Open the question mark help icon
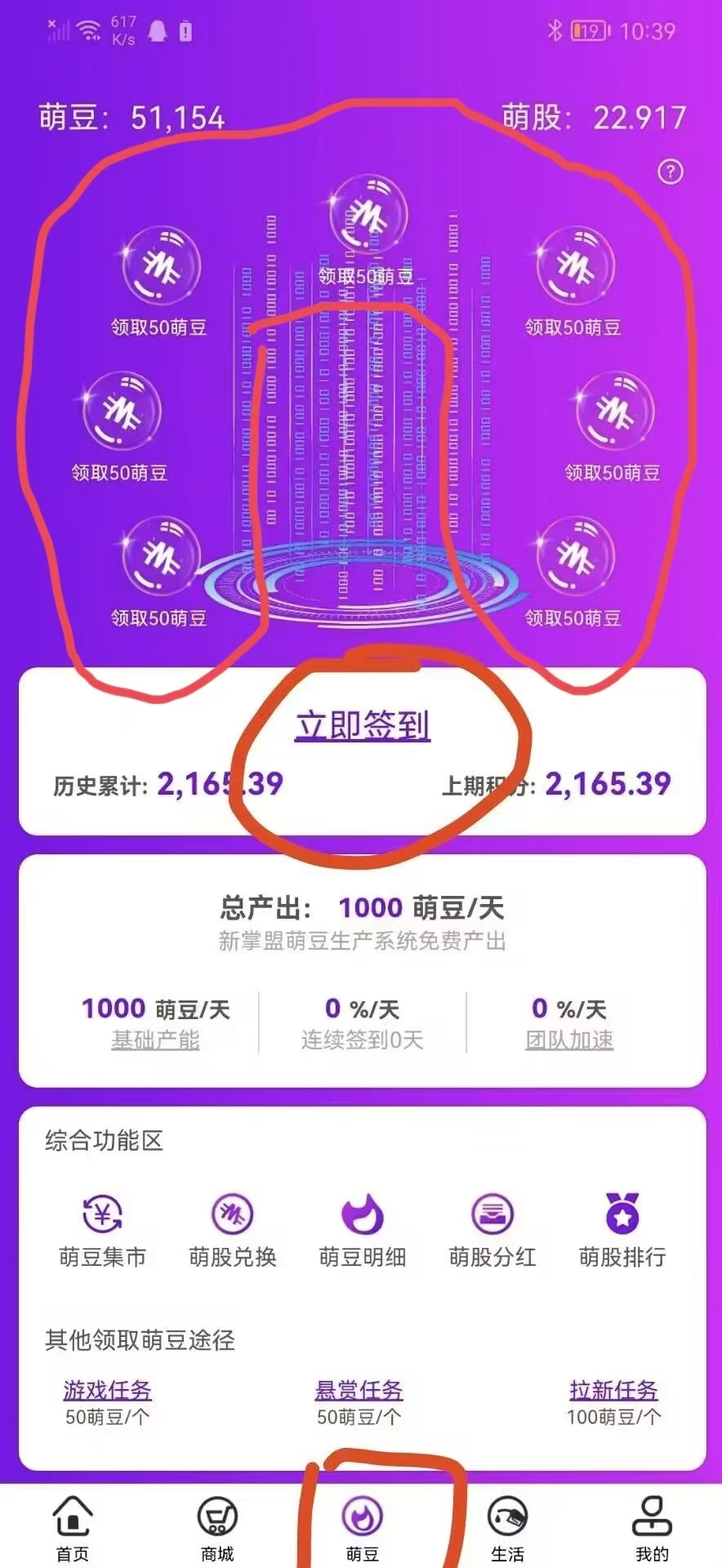The image size is (722, 1568). click(x=671, y=171)
